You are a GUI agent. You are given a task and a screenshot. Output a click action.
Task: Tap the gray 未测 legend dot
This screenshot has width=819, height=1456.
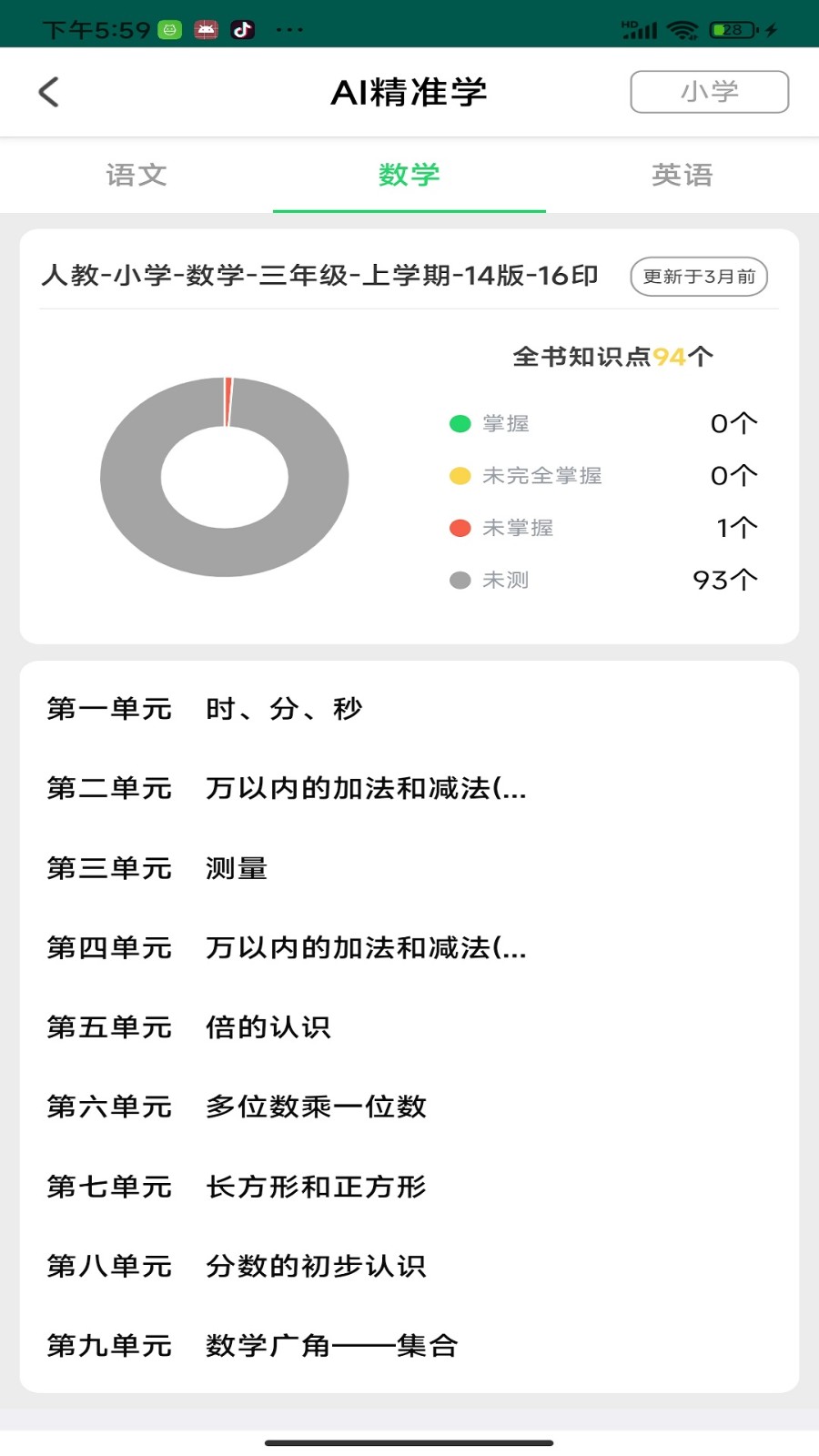tap(460, 580)
